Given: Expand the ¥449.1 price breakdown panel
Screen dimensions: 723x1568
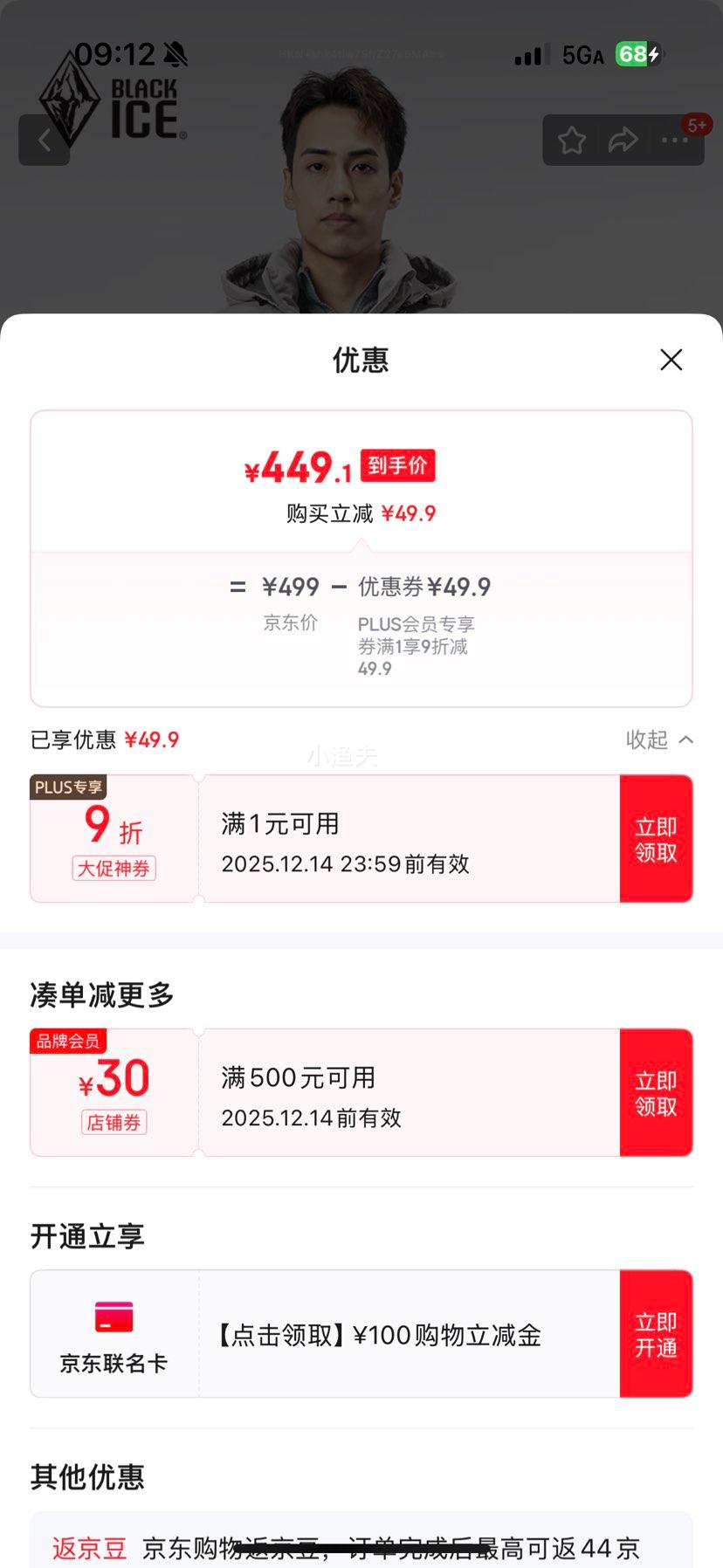Looking at the screenshot, I should coord(361,467).
